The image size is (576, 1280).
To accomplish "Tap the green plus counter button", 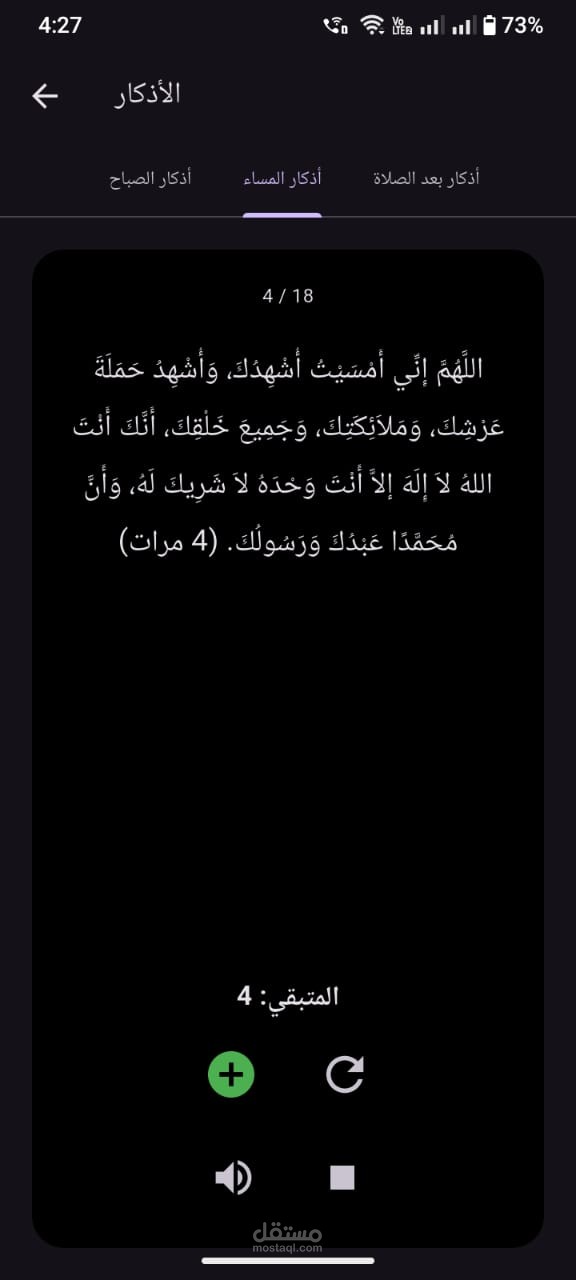I will point(231,1075).
